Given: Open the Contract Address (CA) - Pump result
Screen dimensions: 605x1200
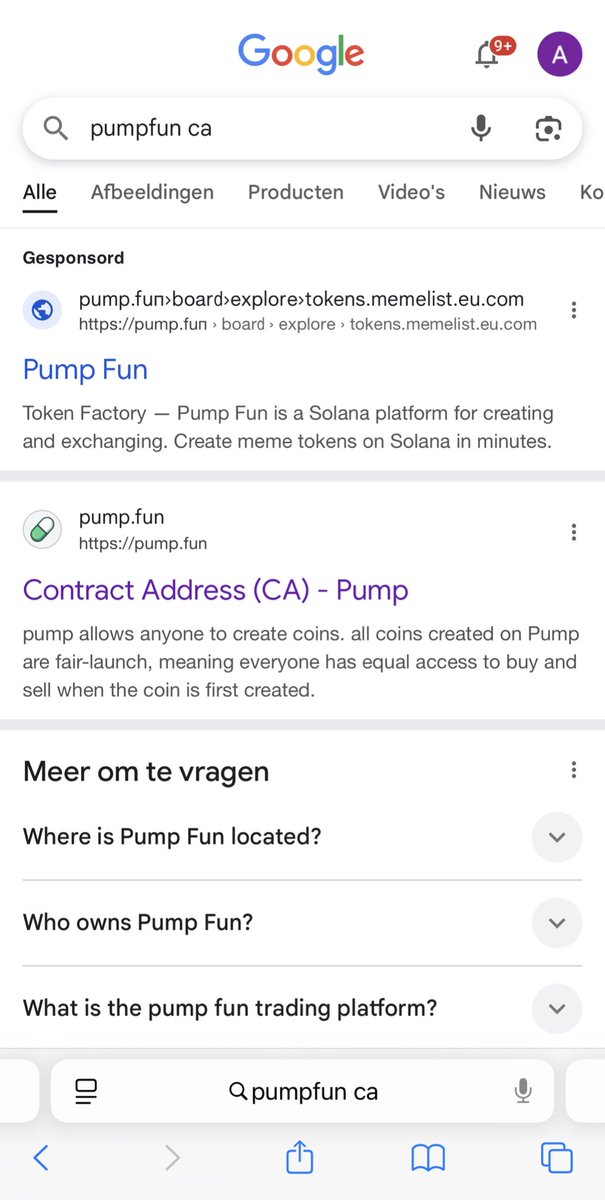Looking at the screenshot, I should [215, 590].
